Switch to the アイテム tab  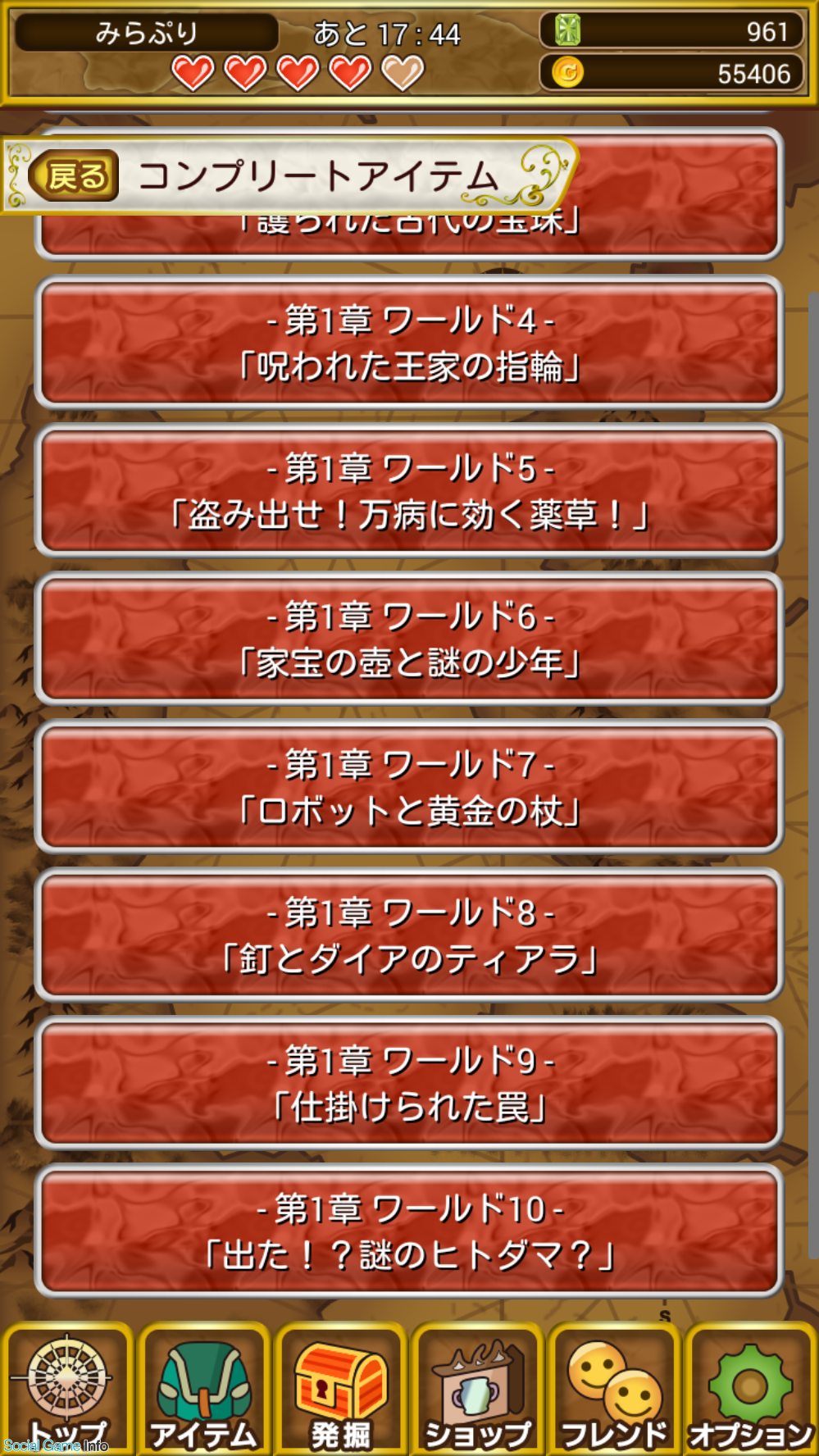coord(204,1389)
